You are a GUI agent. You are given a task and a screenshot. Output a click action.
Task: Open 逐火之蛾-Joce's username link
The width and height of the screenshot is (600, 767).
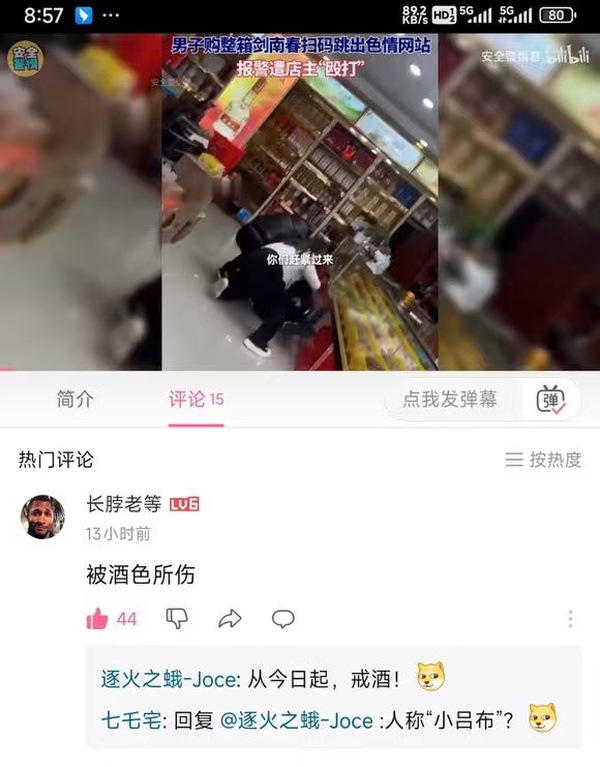tap(169, 679)
